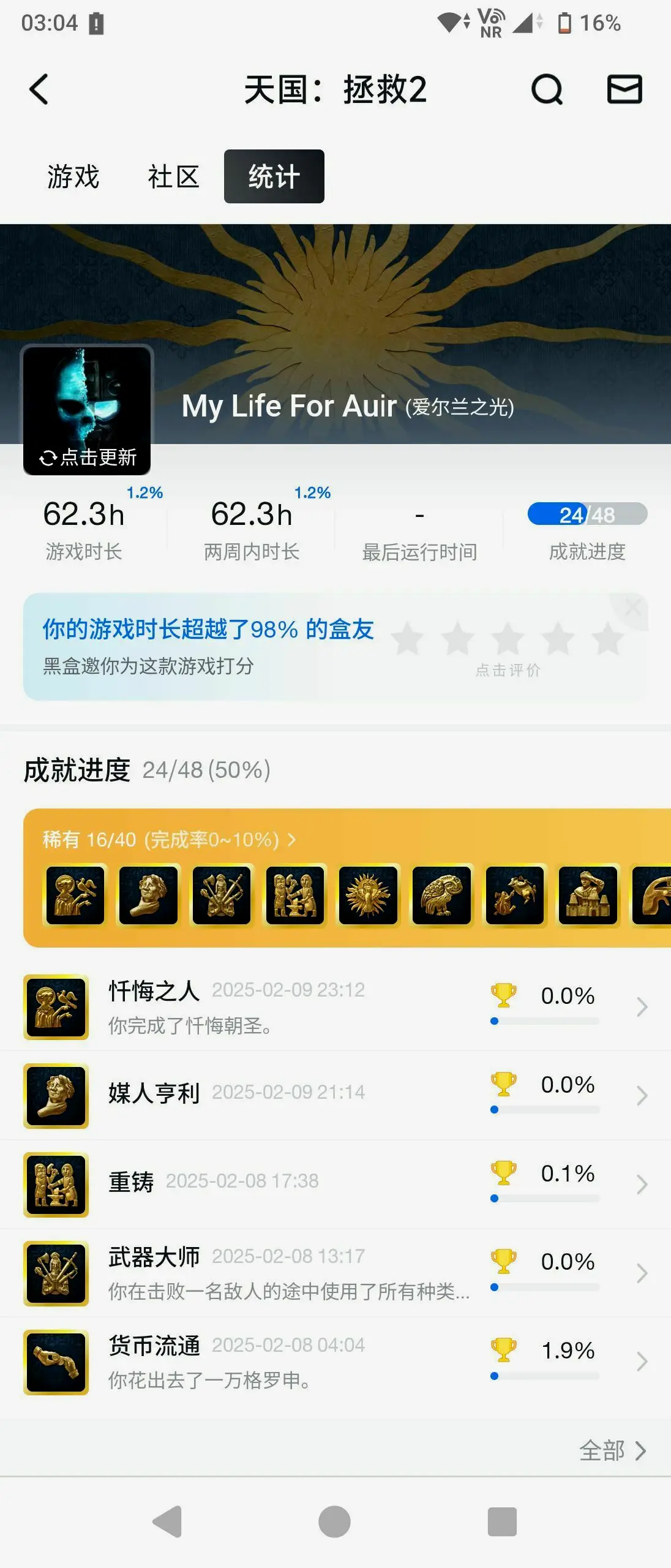Open recent apps with the square button

(502, 1521)
